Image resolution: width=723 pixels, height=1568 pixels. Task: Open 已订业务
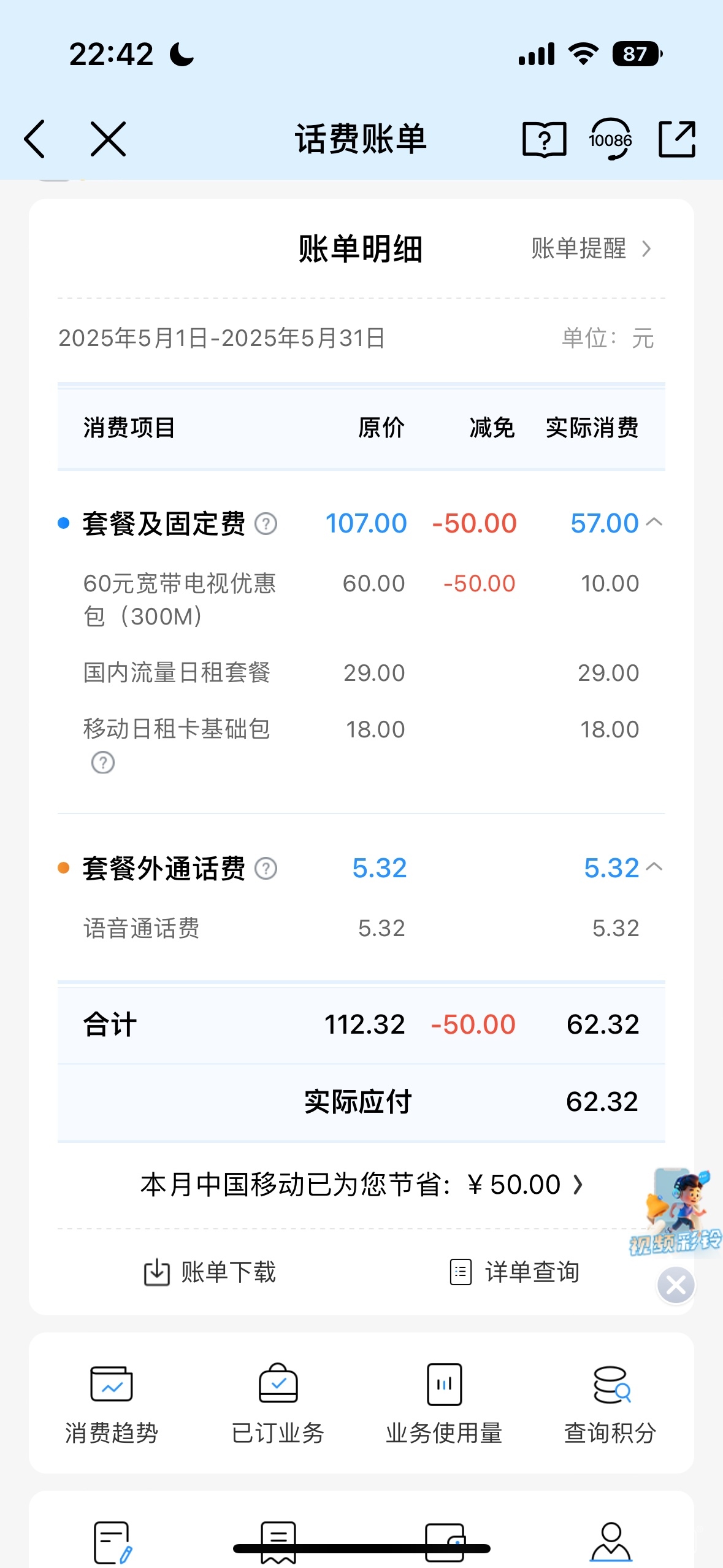278,1403
